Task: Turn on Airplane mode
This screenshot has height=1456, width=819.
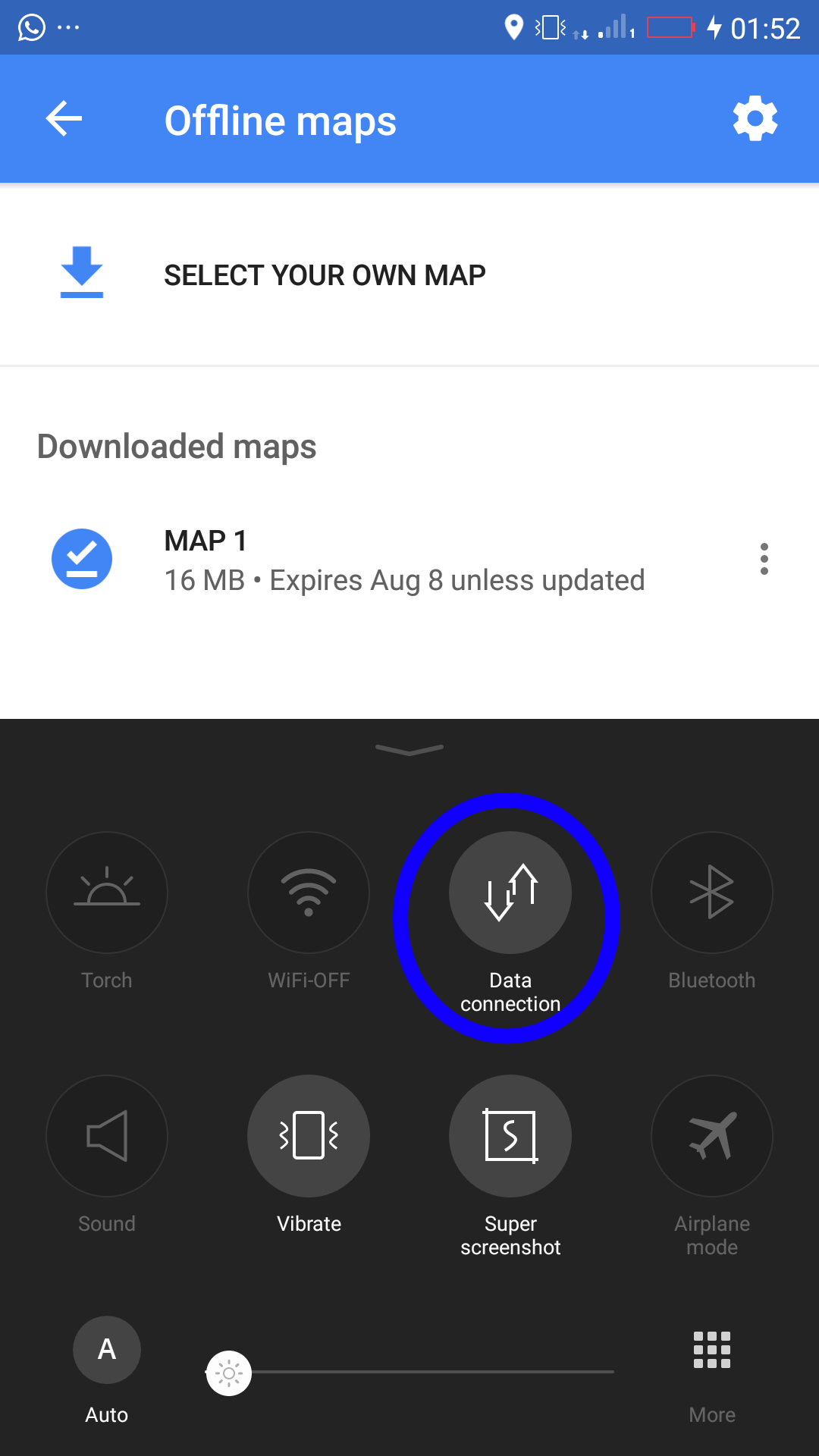Action: tap(711, 1135)
